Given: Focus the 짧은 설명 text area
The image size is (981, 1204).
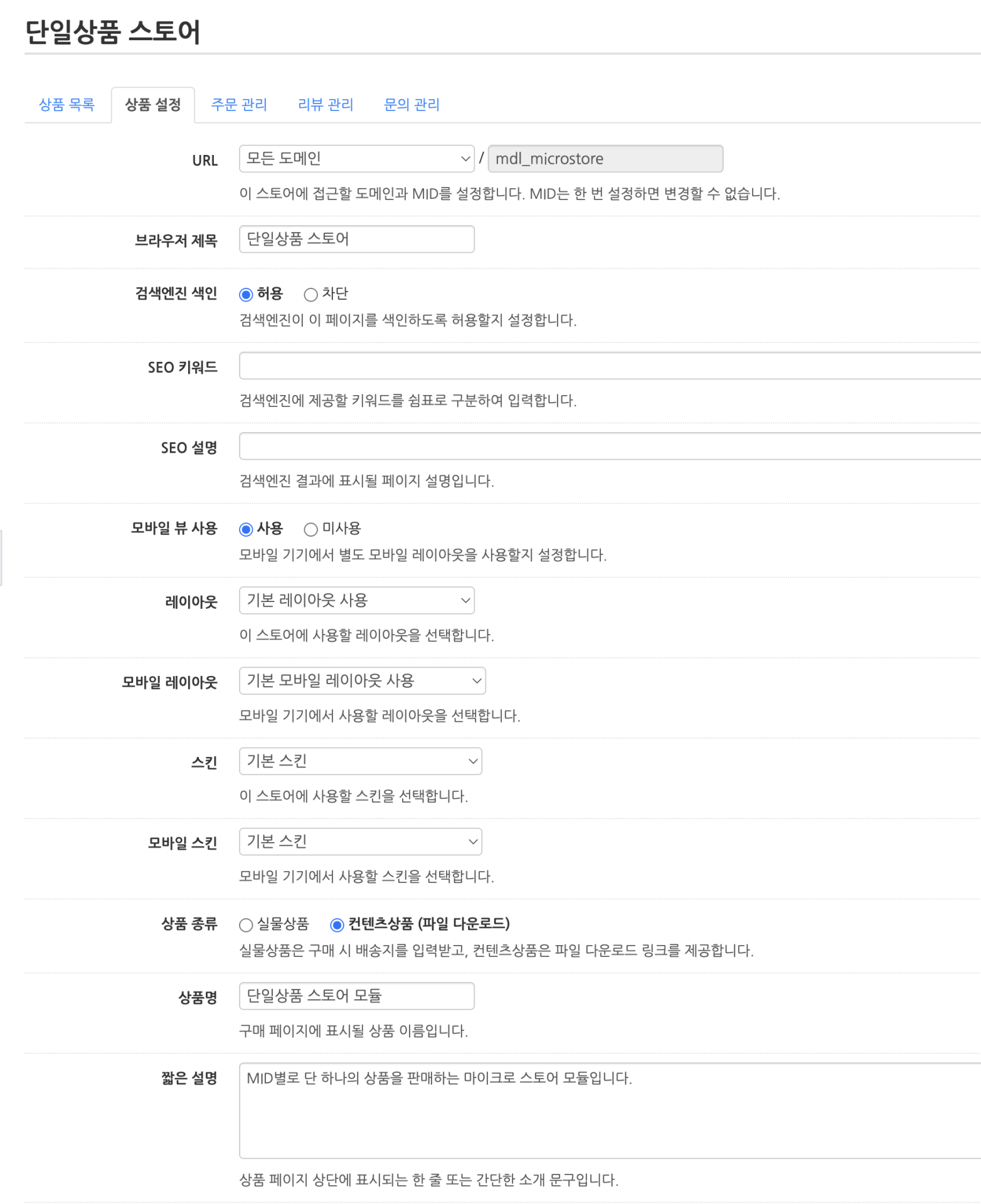Looking at the screenshot, I should click(608, 1110).
